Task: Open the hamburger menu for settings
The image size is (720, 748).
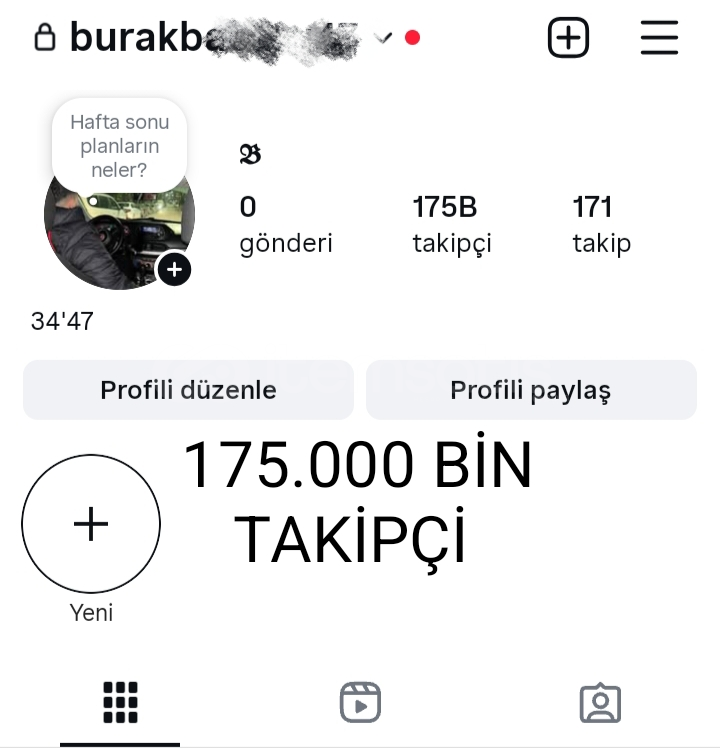Action: pyautogui.click(x=659, y=39)
